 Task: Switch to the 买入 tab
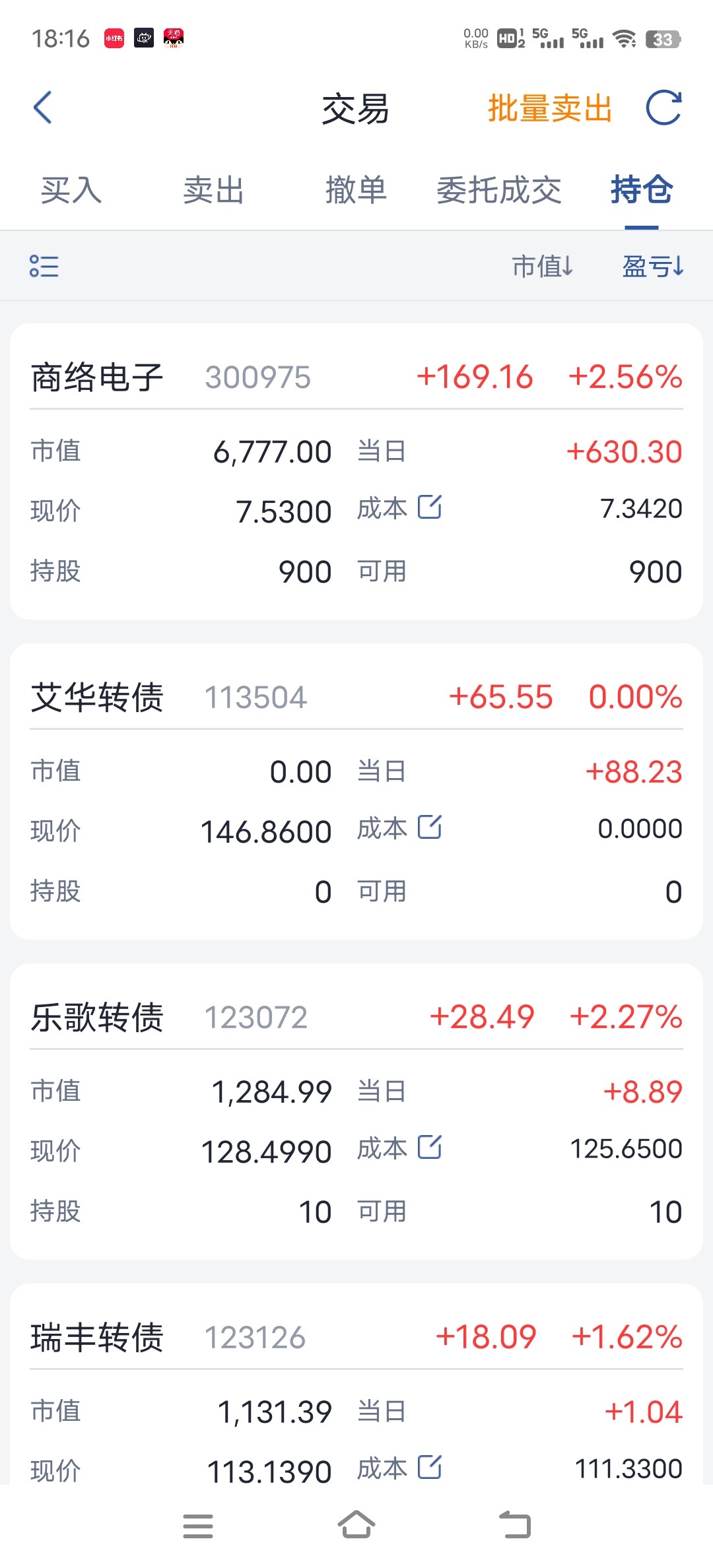pos(71,191)
